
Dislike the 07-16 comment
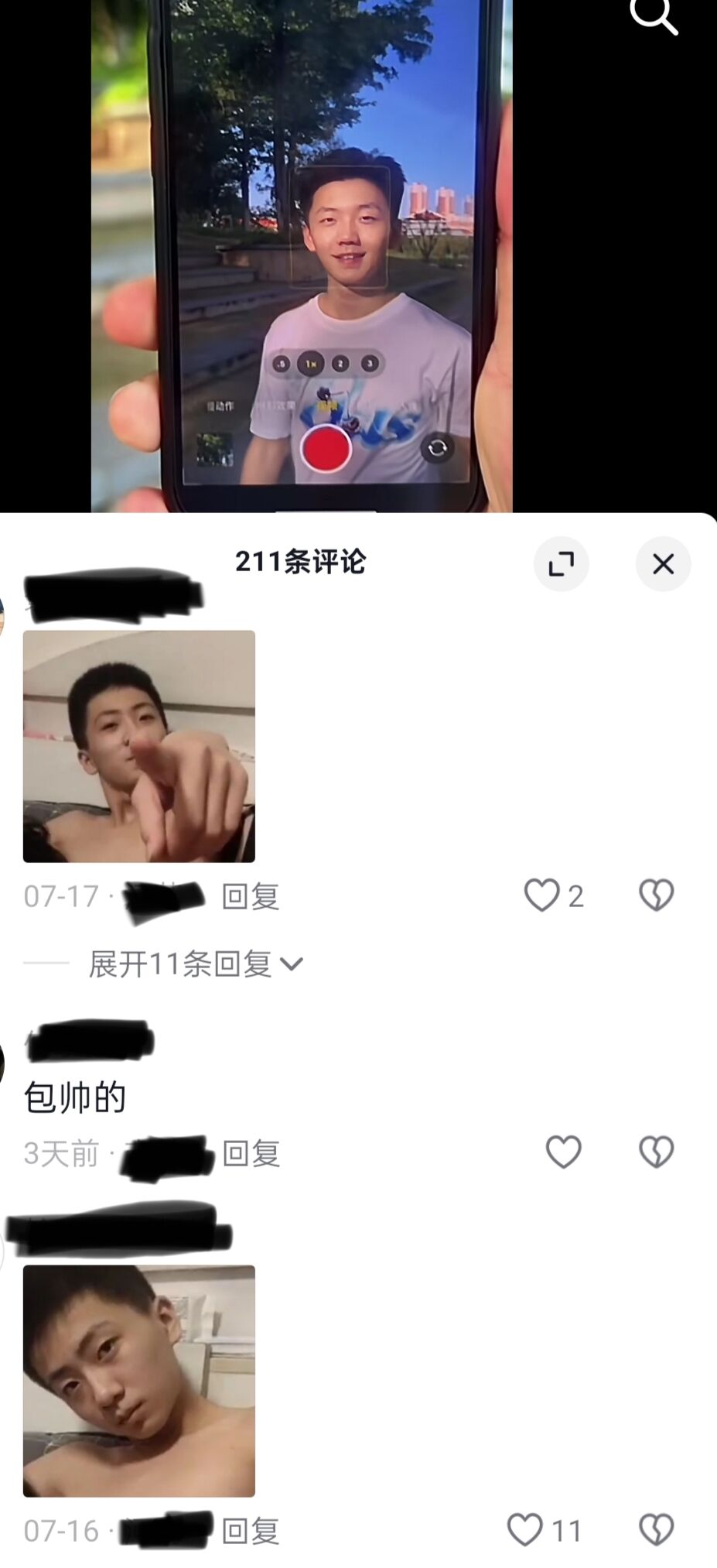(x=656, y=1530)
